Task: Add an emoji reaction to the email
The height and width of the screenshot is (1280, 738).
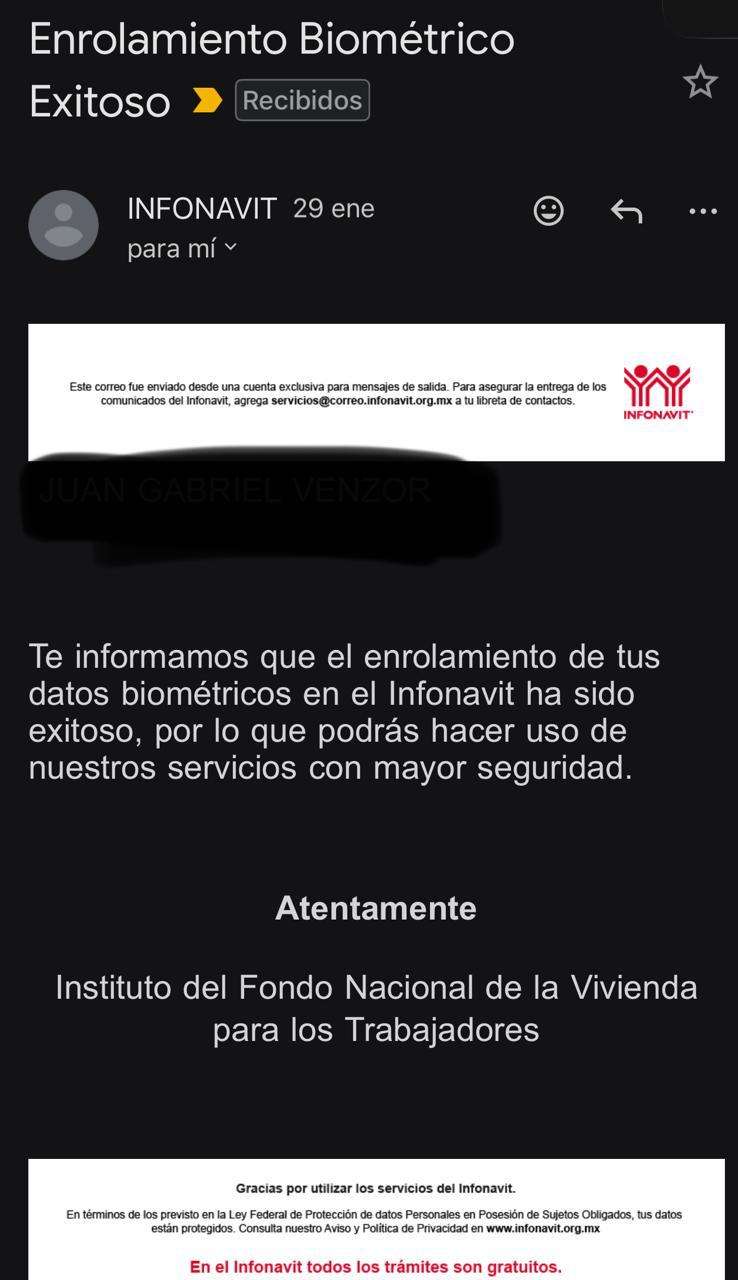Action: click(548, 210)
